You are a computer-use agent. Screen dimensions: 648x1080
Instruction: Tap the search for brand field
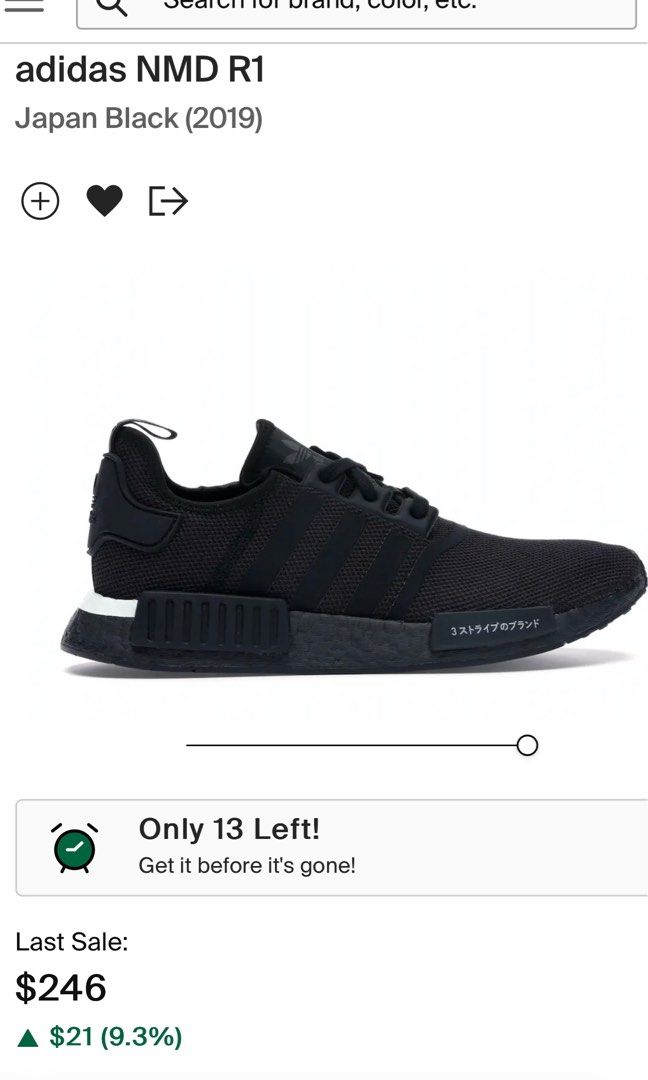pyautogui.click(x=356, y=10)
